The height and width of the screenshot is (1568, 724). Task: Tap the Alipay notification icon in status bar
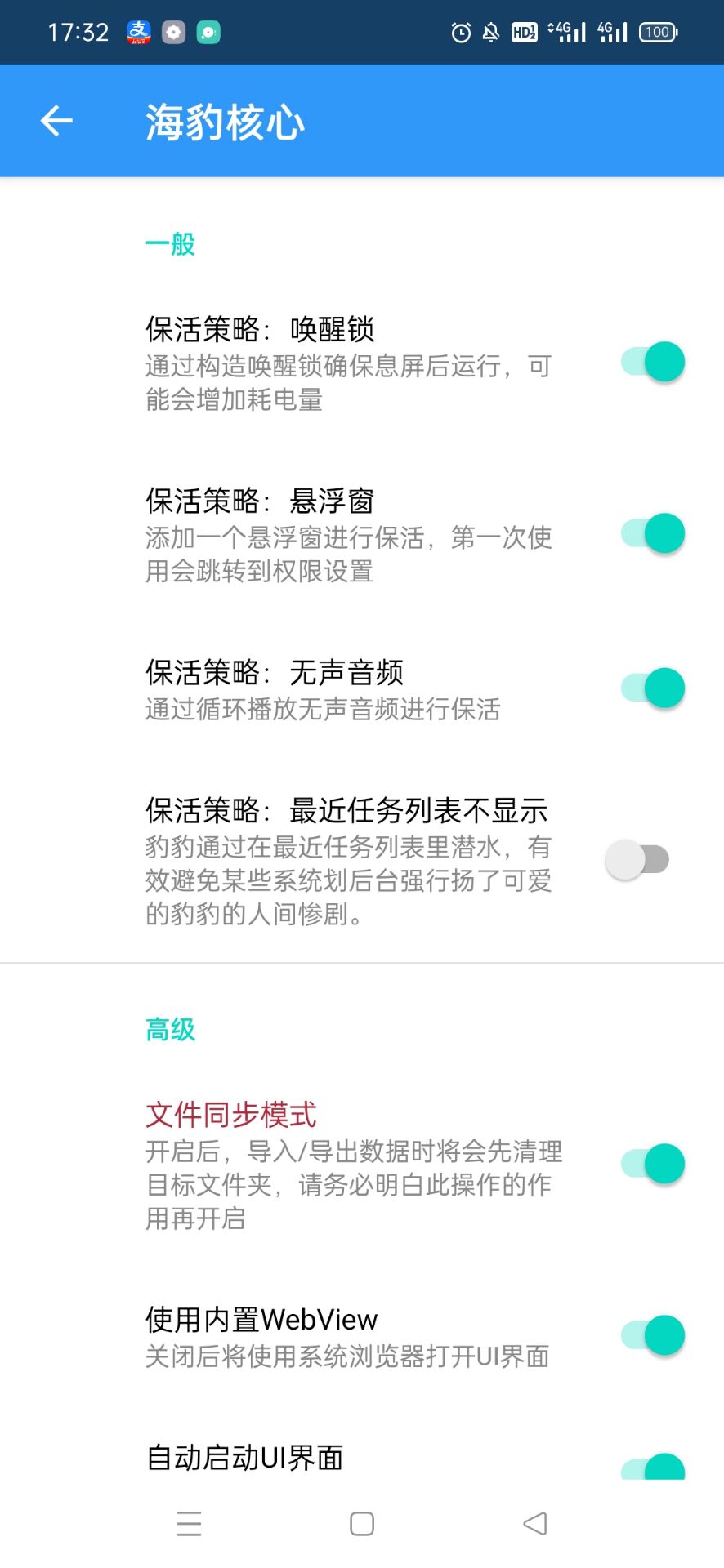[x=139, y=31]
